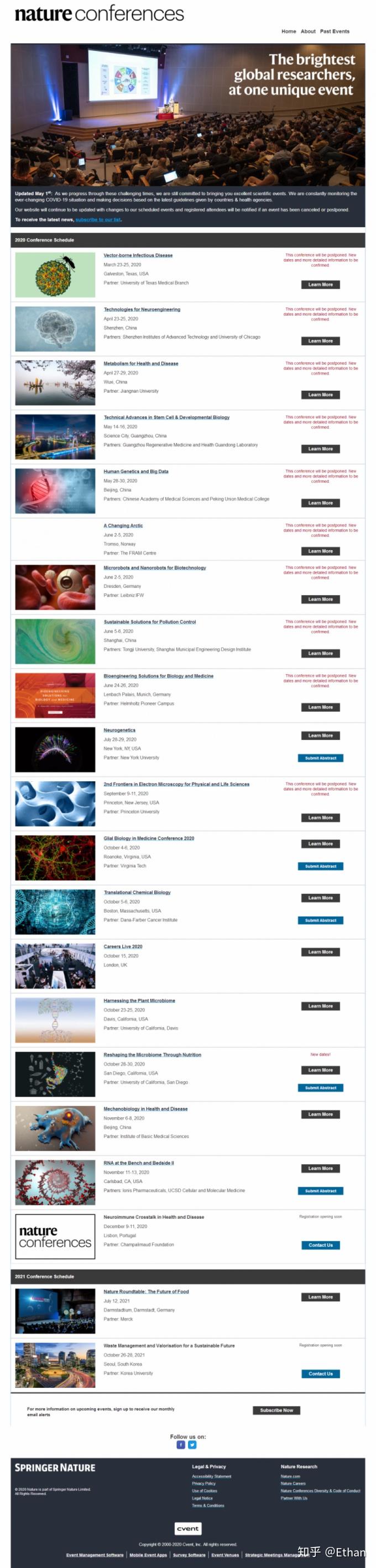Viewport: 376px width, 1568px height.
Task: Open the Facebook follow icon
Action: (181, 1444)
